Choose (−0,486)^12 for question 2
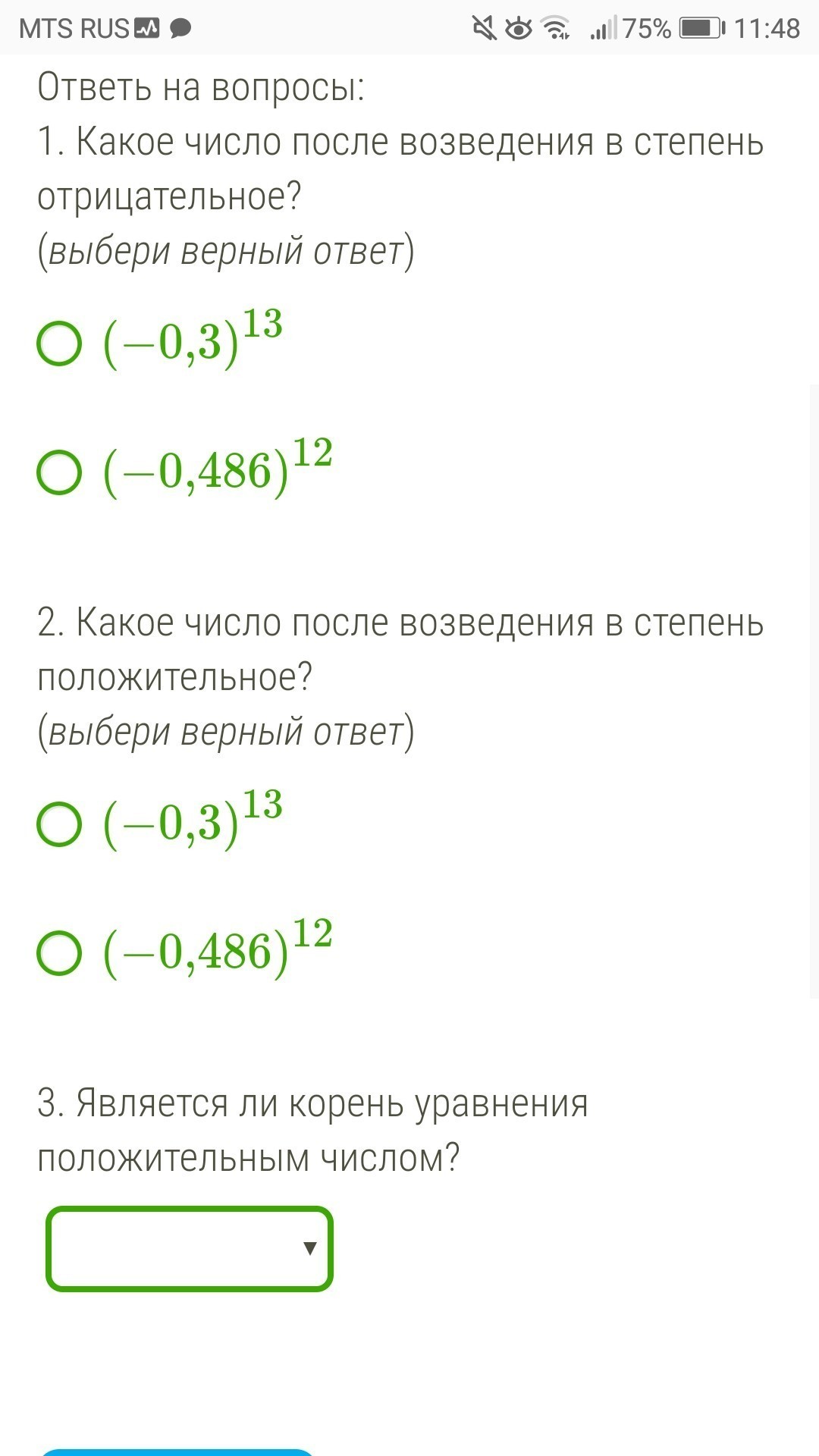The image size is (819, 1456). click(x=59, y=953)
